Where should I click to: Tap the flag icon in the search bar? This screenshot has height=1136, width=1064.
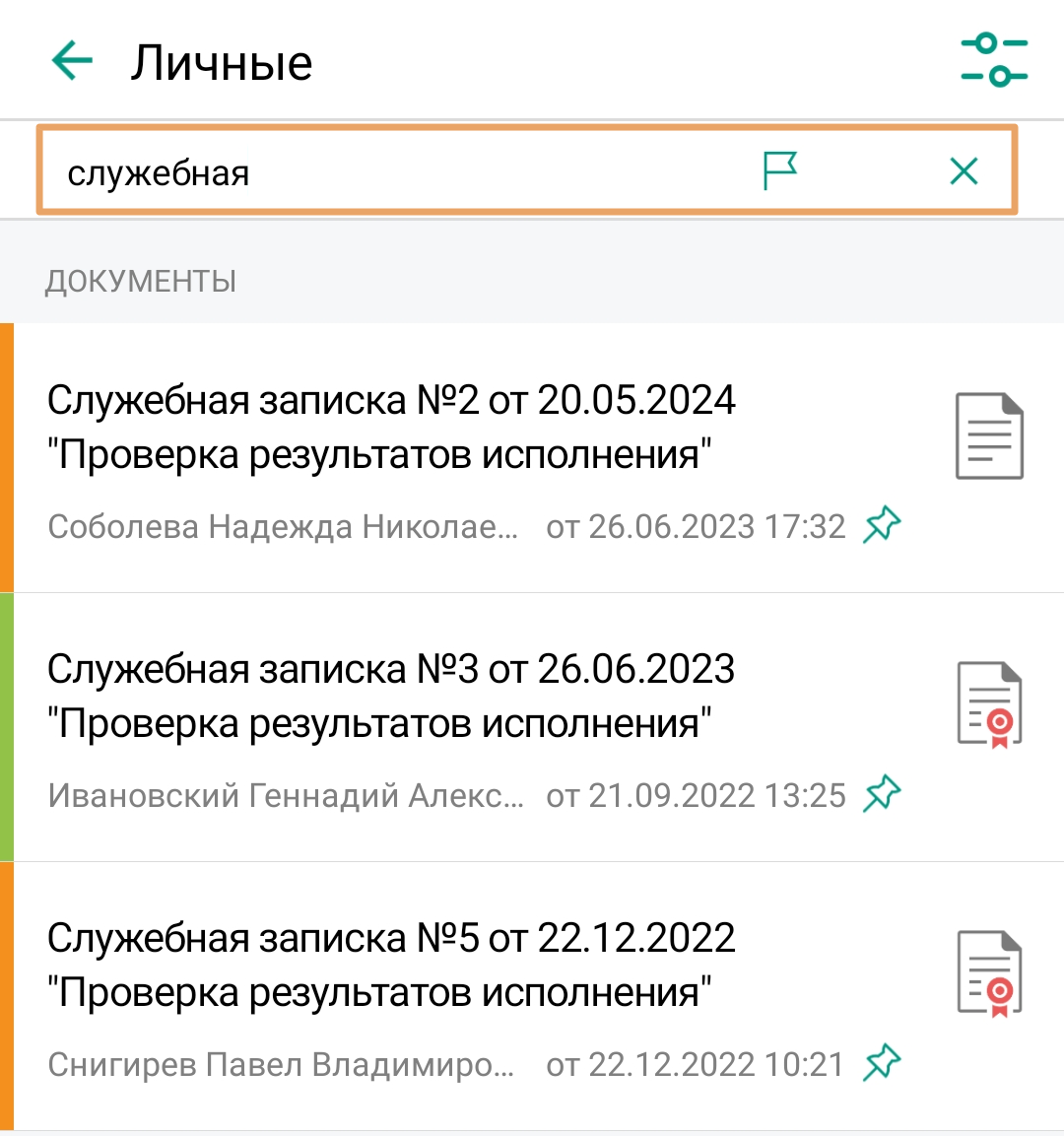pyautogui.click(x=779, y=171)
